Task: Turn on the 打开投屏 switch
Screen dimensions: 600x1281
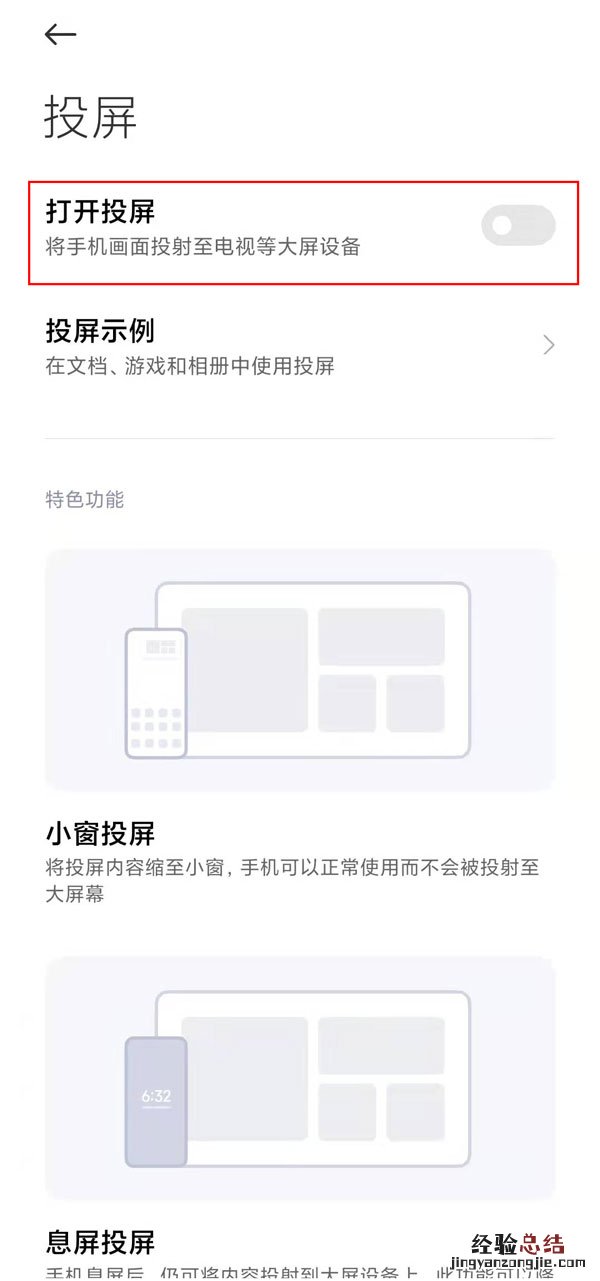Action: 517,226
